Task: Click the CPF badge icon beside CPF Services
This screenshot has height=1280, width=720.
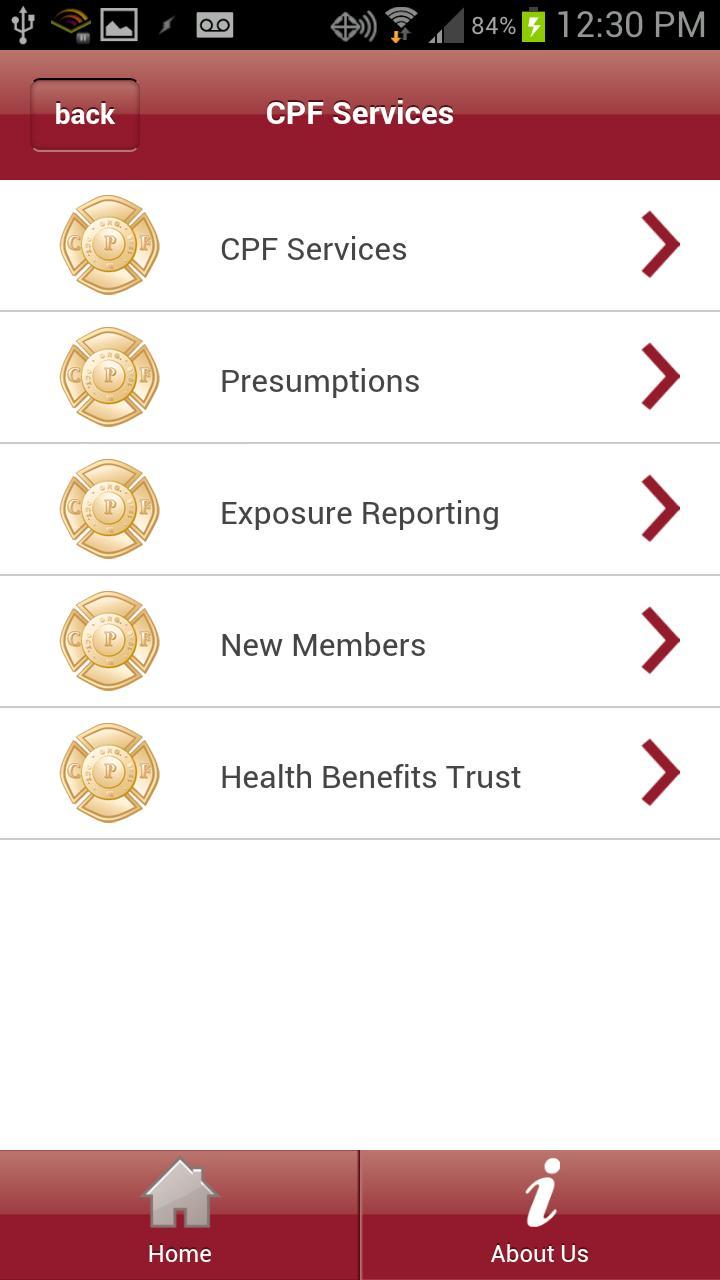Action: tap(109, 244)
